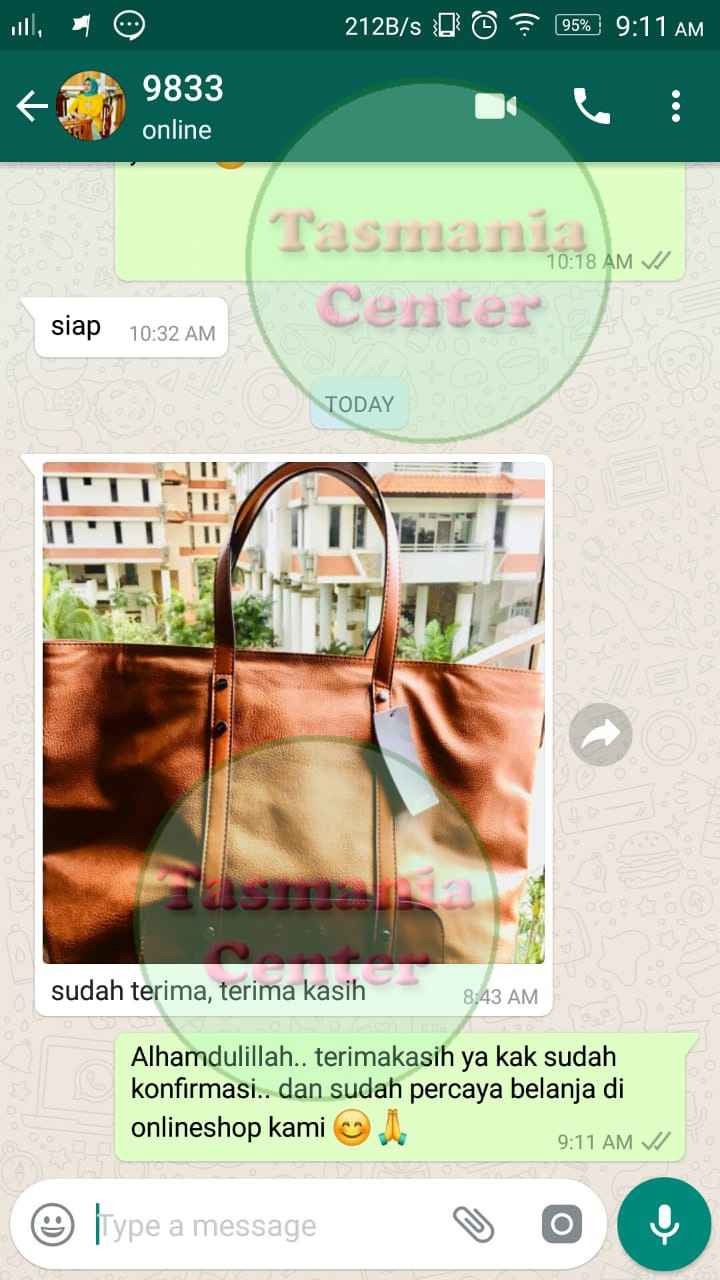Open the overflow menu

[676, 106]
